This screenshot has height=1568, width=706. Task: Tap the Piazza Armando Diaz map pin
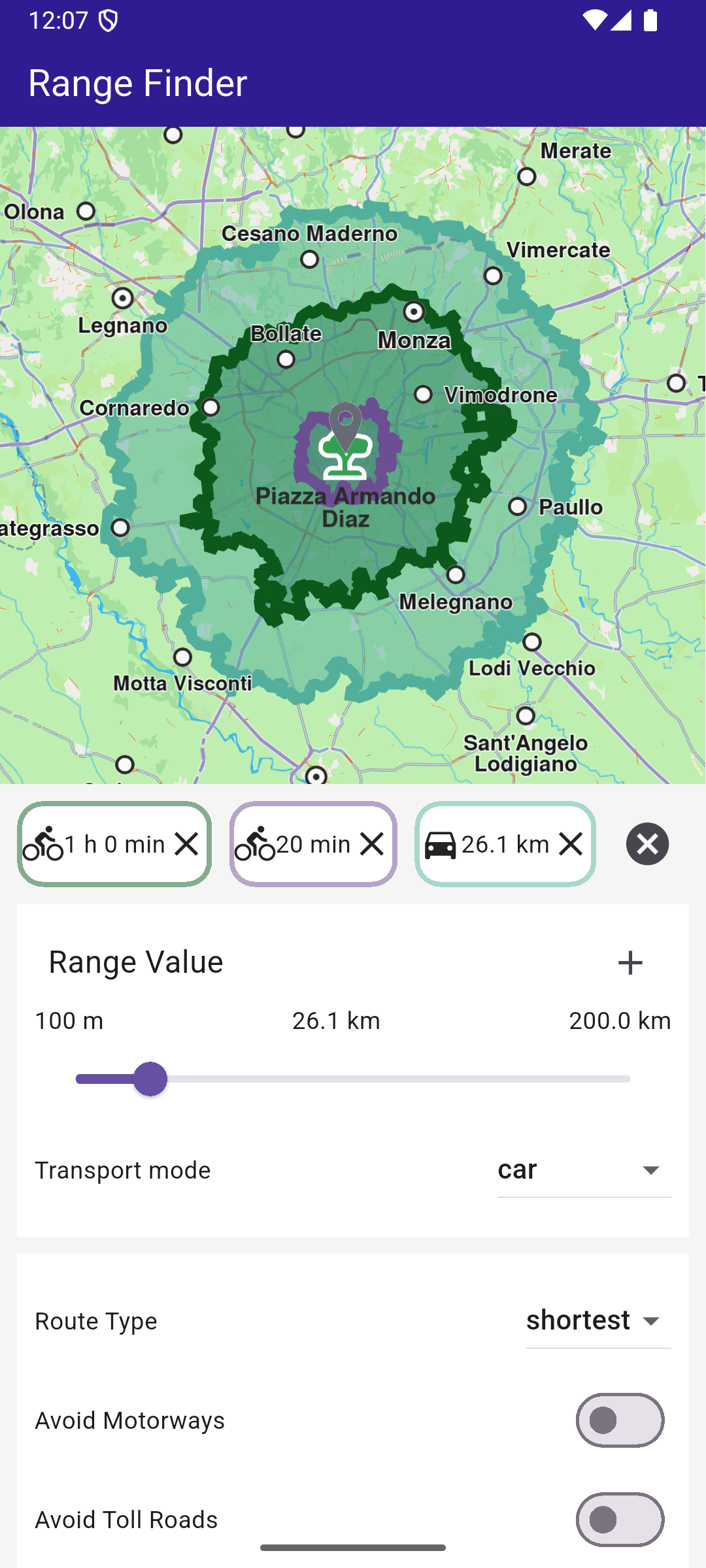pyautogui.click(x=345, y=426)
